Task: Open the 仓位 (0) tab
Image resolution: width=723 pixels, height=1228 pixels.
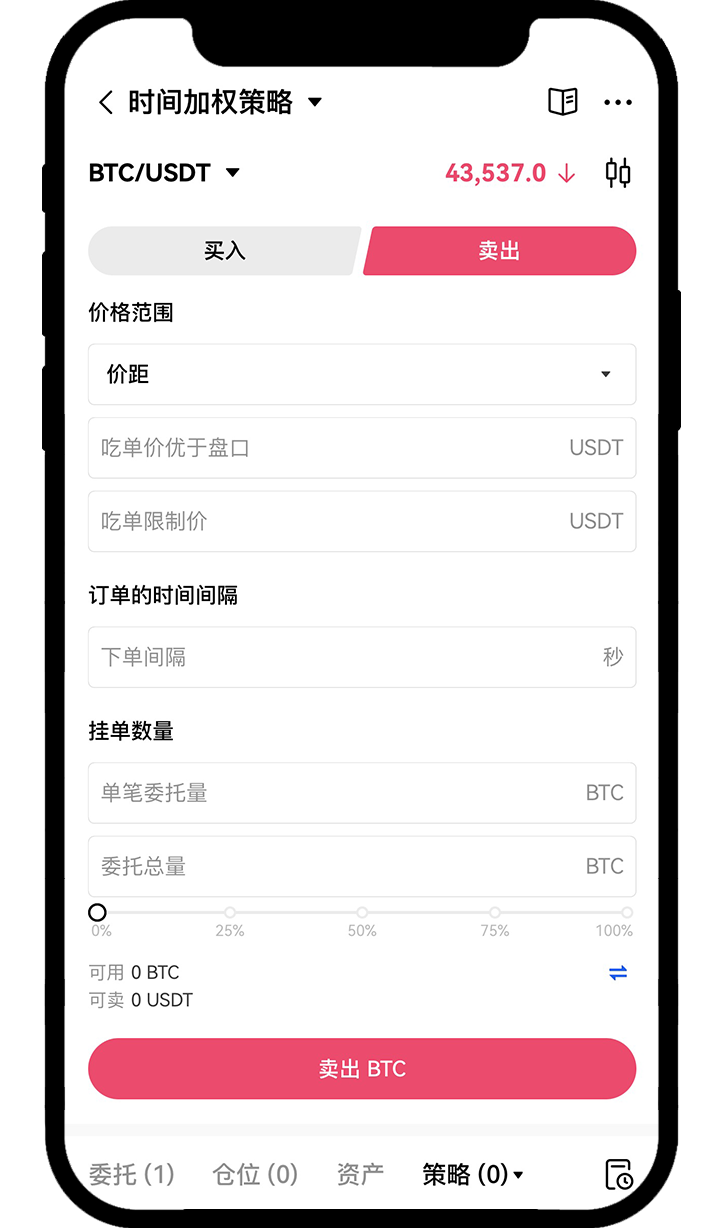Action: [255, 1174]
